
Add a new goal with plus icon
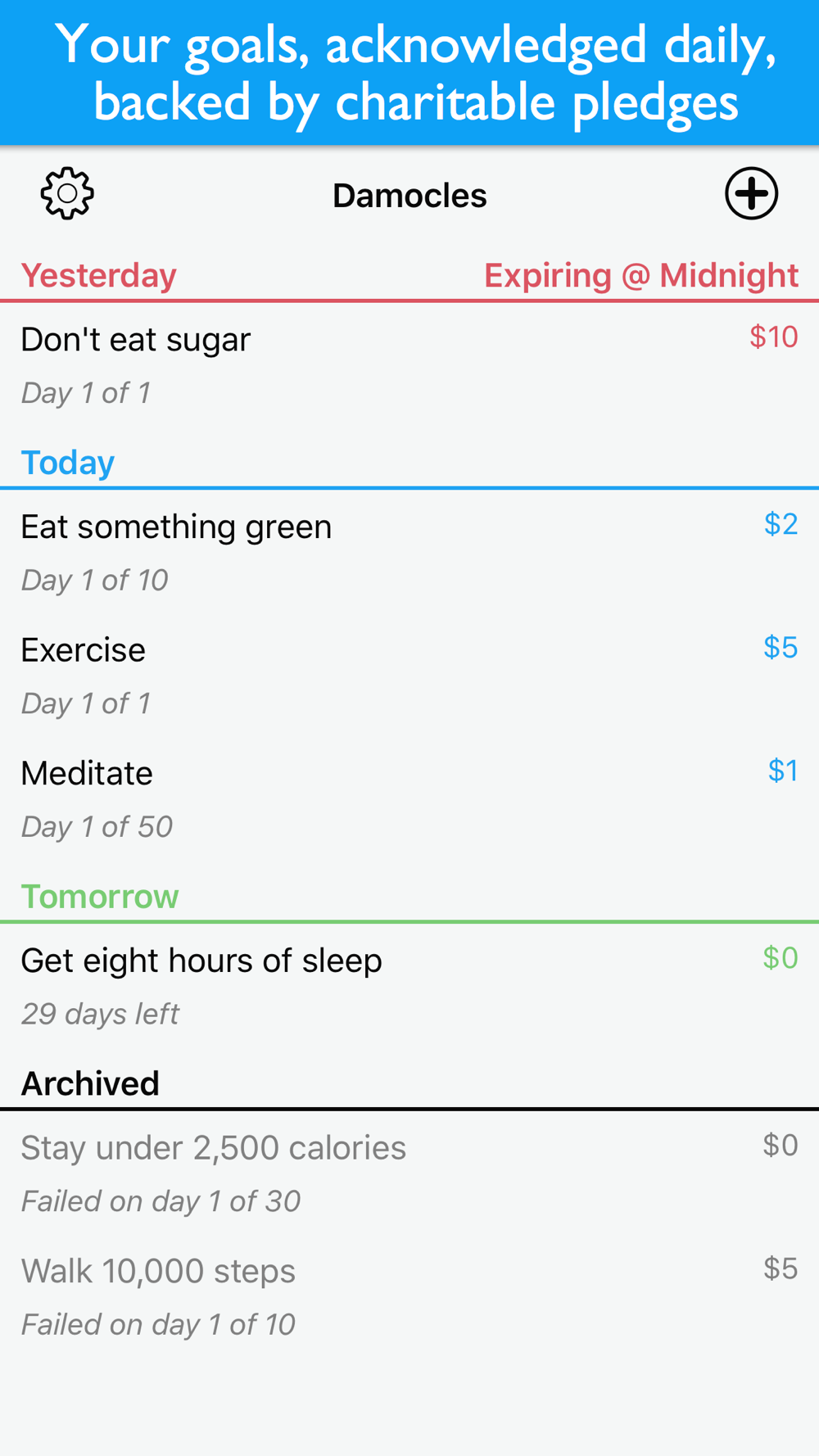pyautogui.click(x=751, y=194)
